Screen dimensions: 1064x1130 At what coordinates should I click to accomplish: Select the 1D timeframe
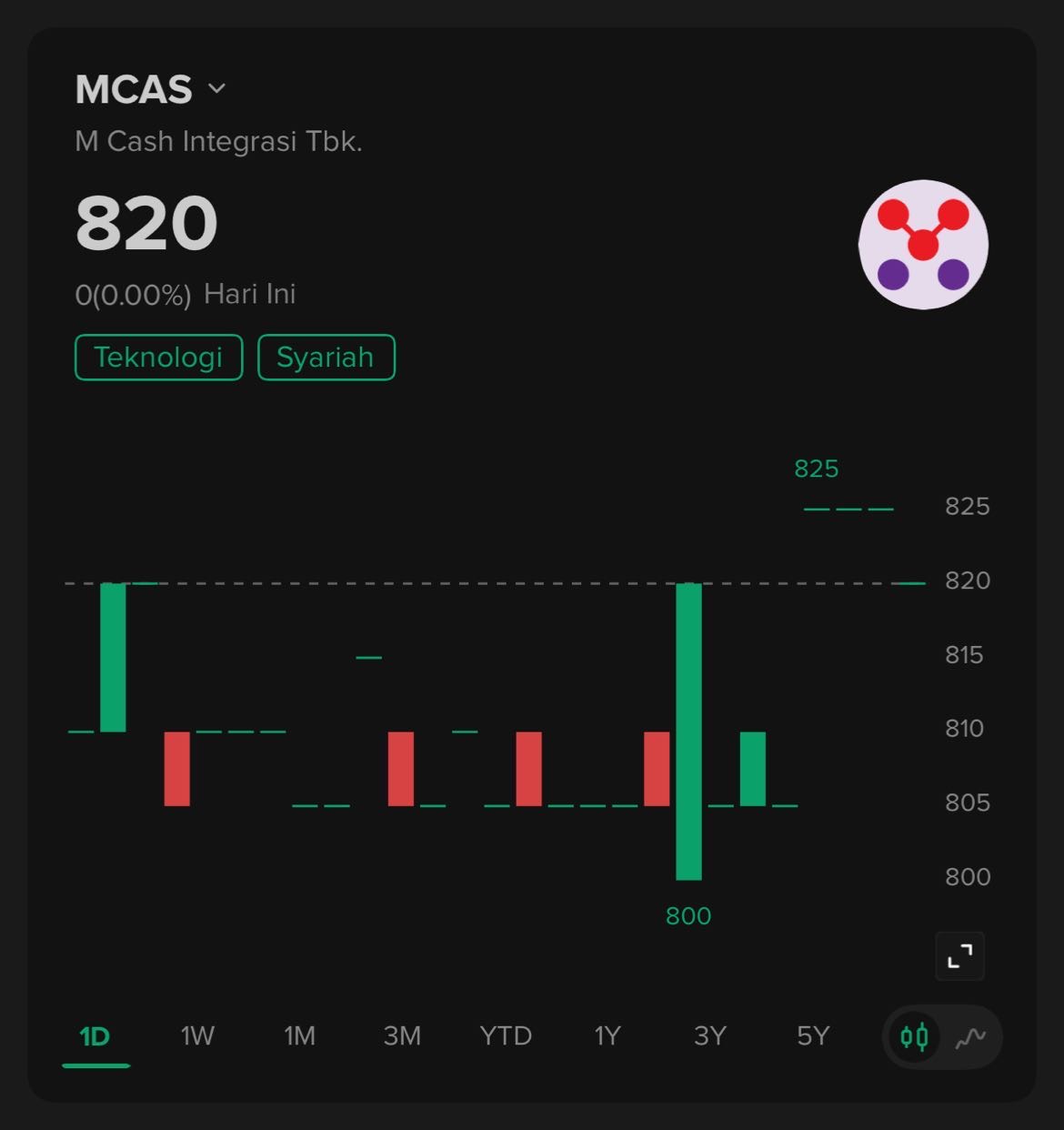point(95,1036)
